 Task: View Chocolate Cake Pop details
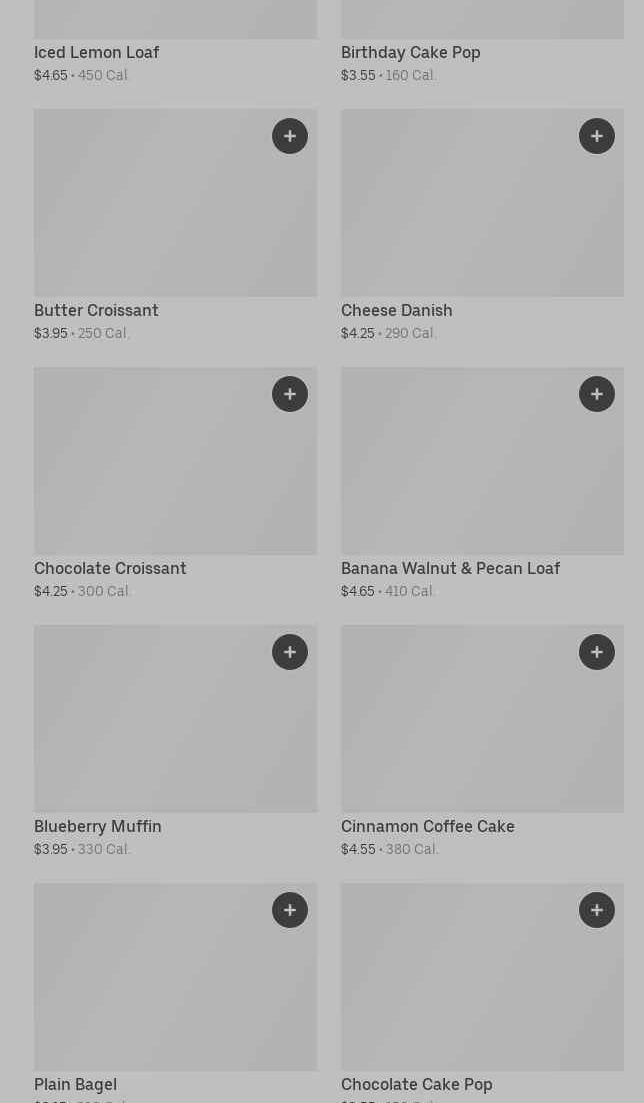(460, 990)
